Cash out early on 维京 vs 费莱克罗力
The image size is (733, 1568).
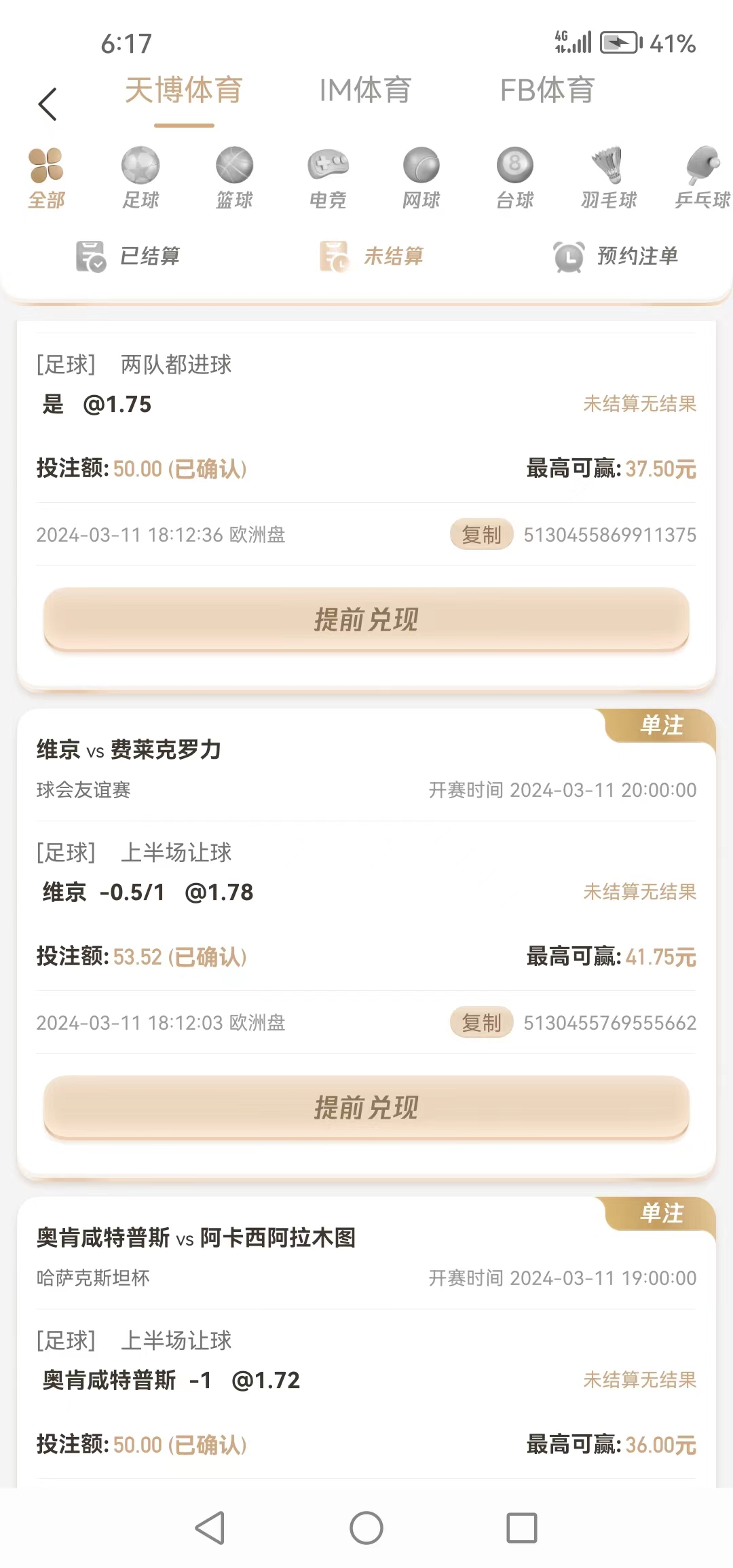point(366,1108)
